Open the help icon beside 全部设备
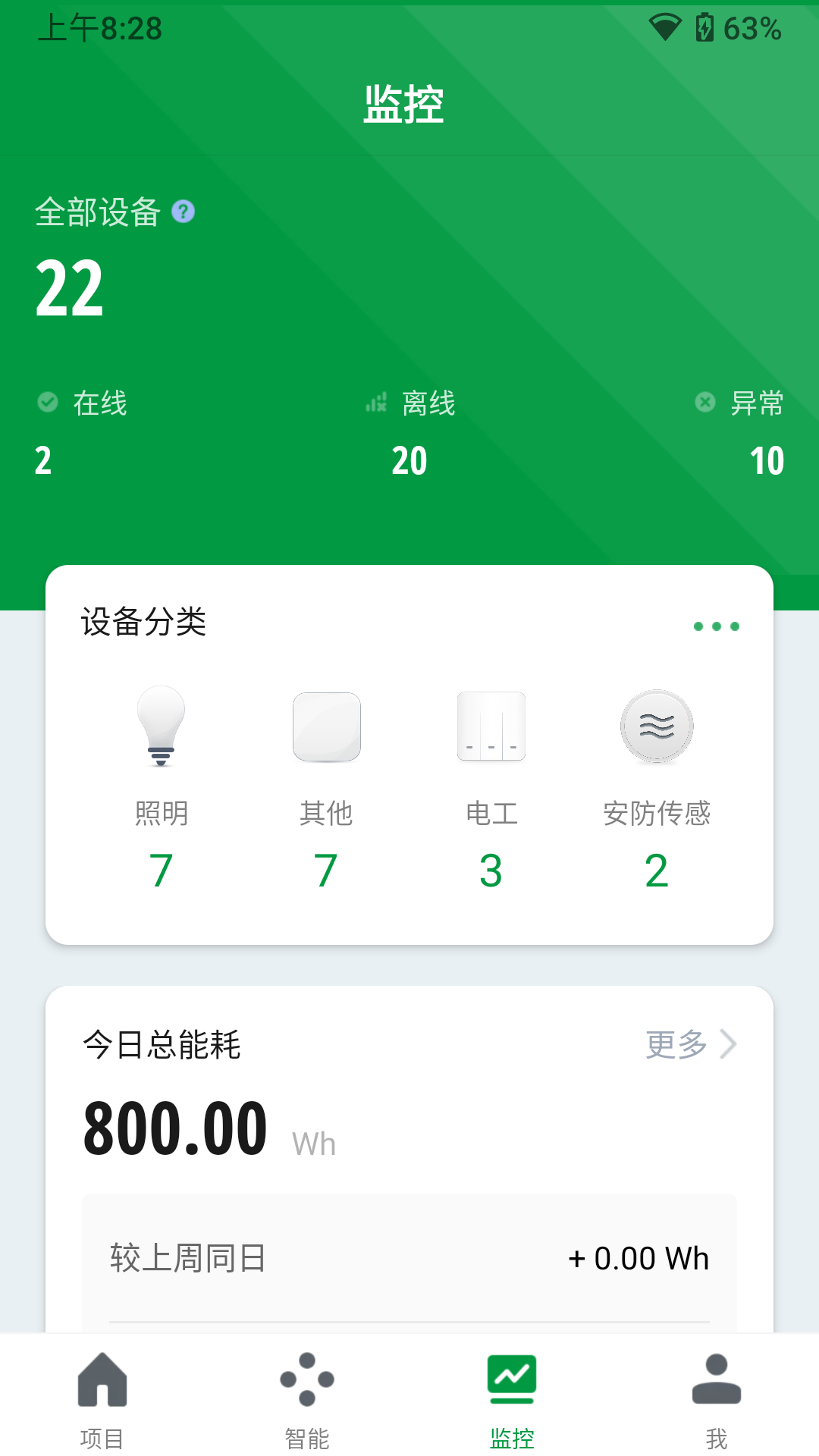 pyautogui.click(x=184, y=212)
